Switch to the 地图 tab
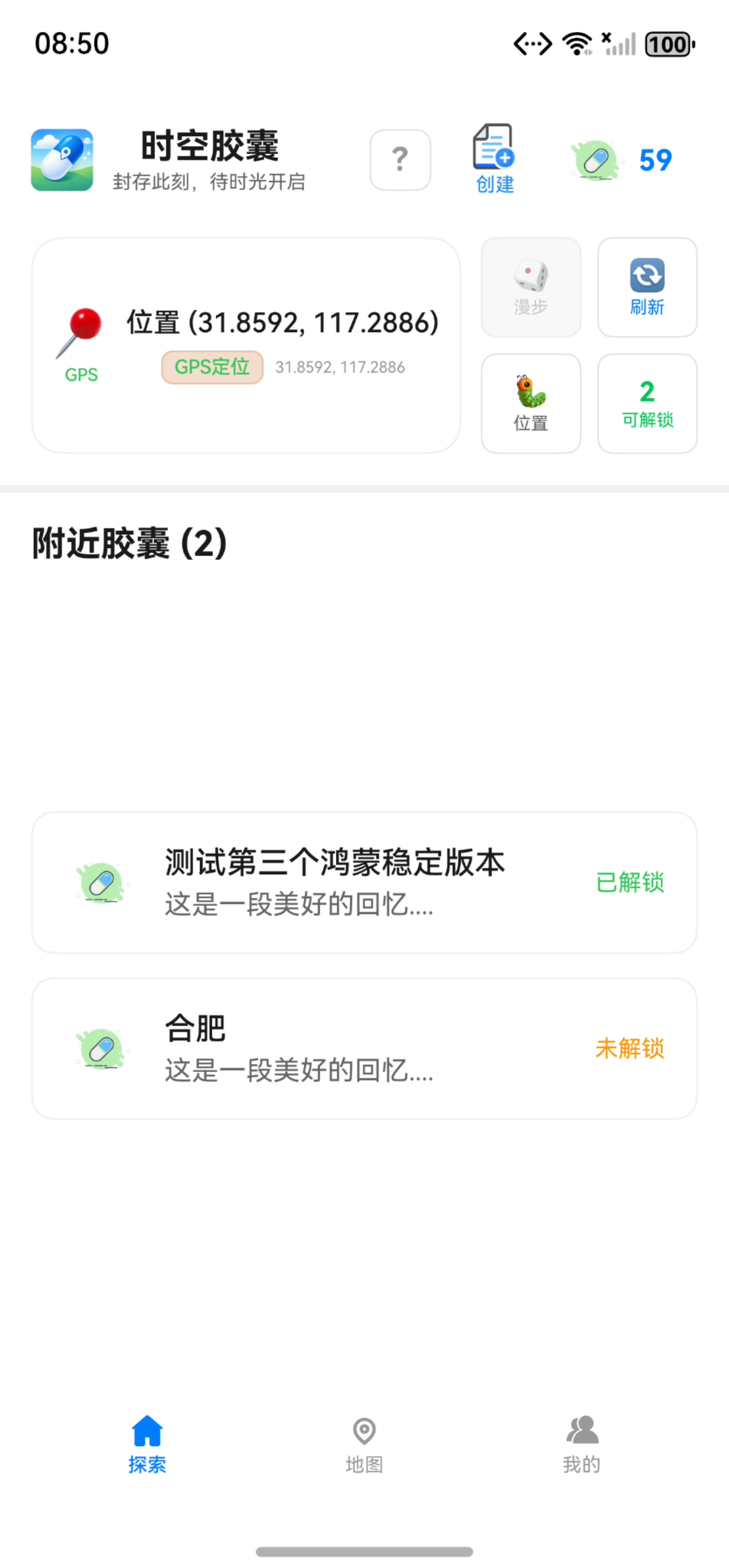This screenshot has height=1568, width=729. pyautogui.click(x=364, y=1443)
